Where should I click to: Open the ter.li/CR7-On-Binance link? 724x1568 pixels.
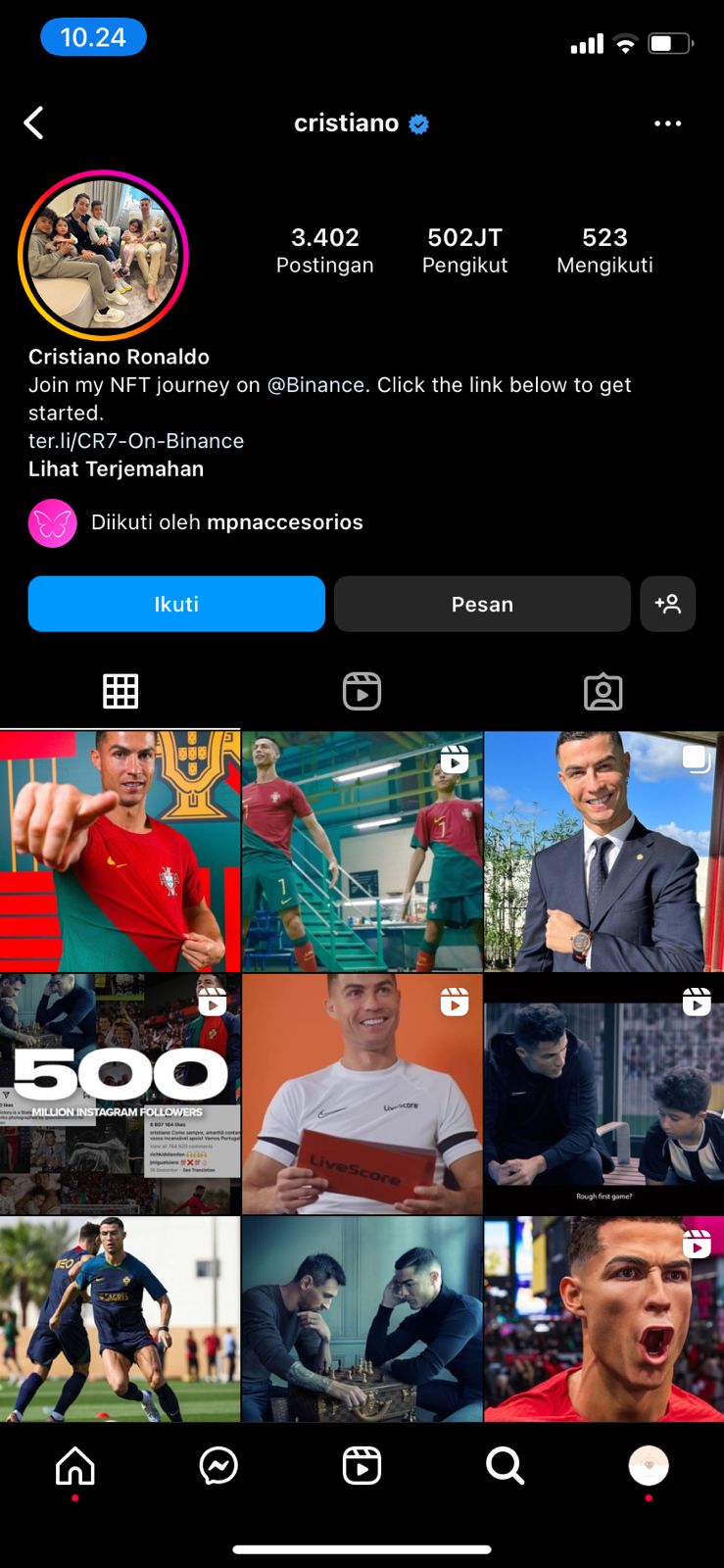click(136, 441)
